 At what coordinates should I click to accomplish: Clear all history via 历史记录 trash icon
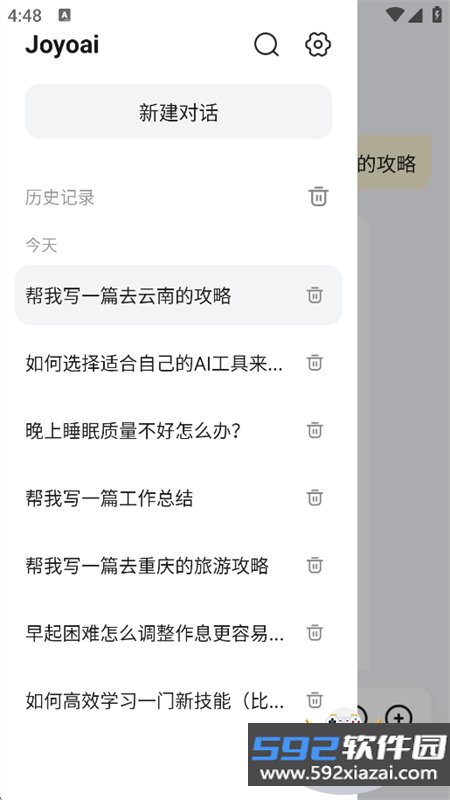pyautogui.click(x=318, y=196)
